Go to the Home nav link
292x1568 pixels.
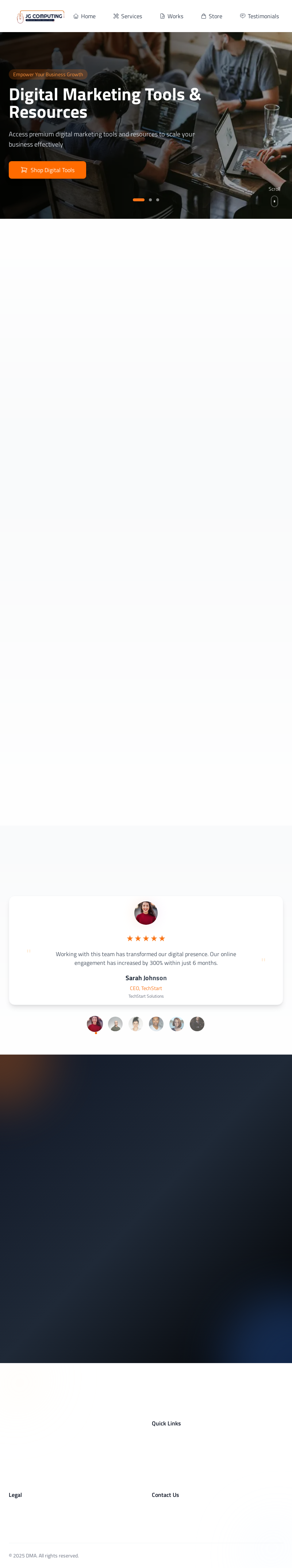pyautogui.click(x=84, y=16)
